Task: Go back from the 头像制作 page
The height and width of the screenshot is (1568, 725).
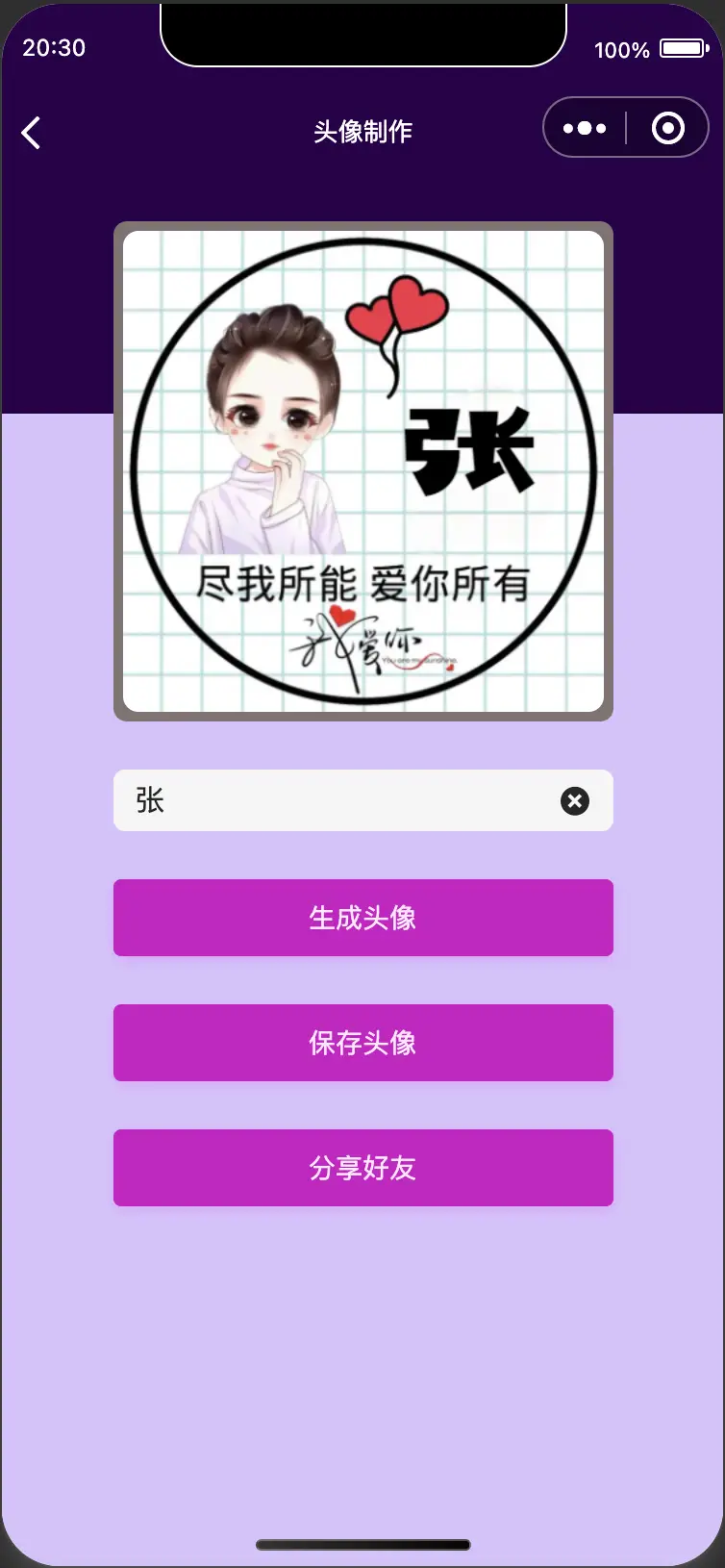Action: pos(32,133)
